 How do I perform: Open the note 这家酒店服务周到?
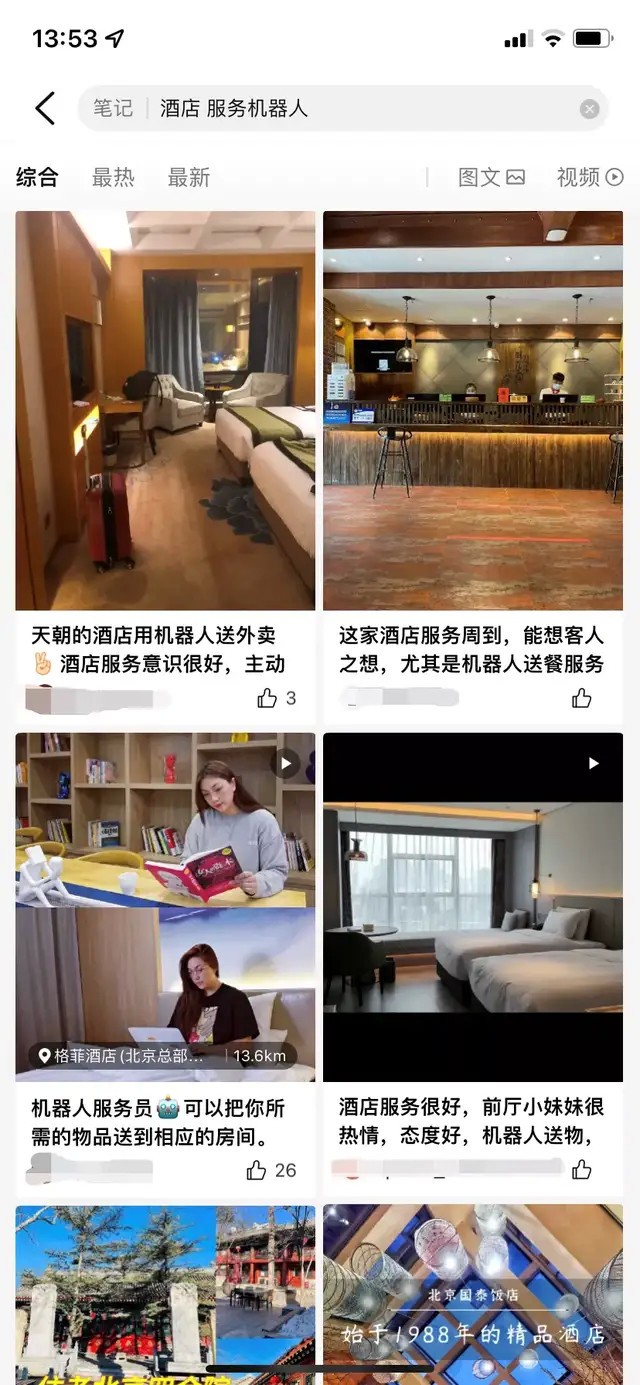[x=472, y=410]
